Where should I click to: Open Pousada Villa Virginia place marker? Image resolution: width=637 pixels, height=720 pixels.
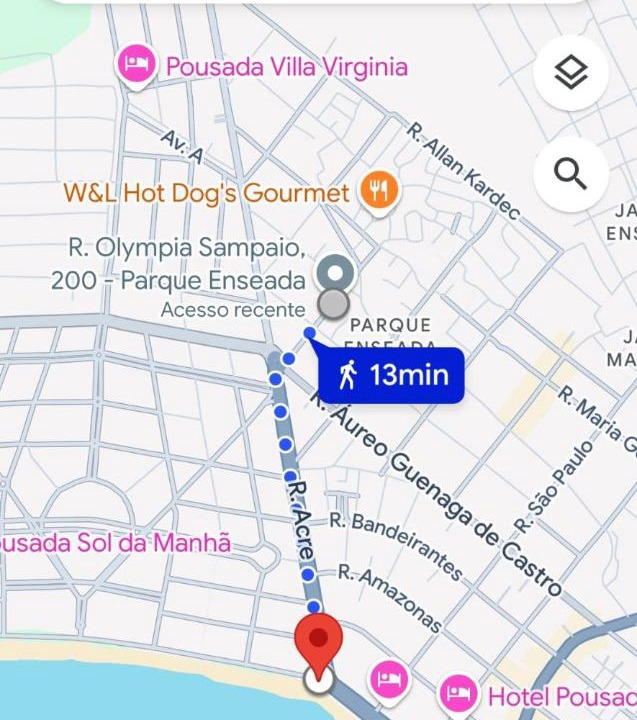[136, 66]
